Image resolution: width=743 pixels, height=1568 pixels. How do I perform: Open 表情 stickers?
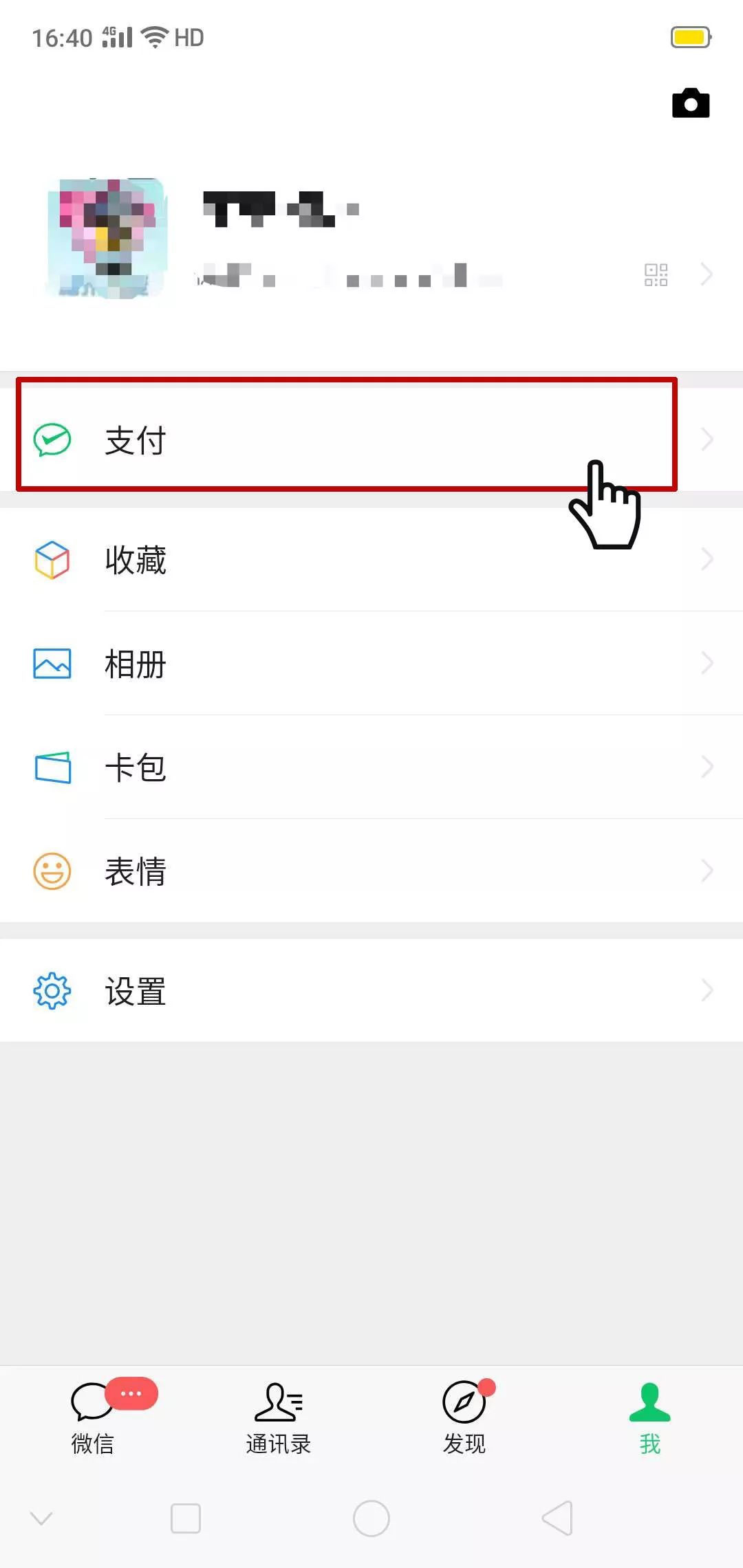point(371,871)
